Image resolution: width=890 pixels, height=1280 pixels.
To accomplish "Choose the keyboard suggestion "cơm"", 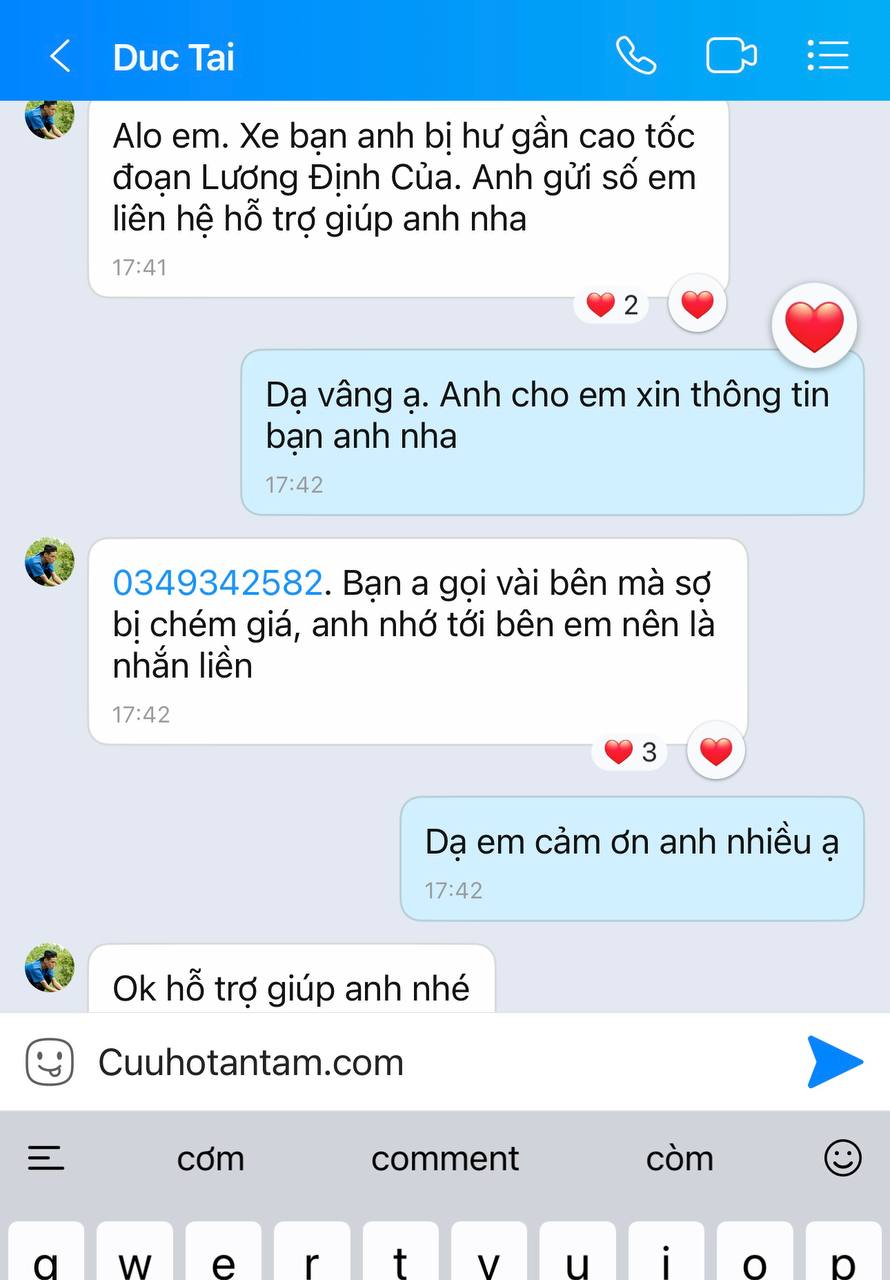I will (x=210, y=1159).
